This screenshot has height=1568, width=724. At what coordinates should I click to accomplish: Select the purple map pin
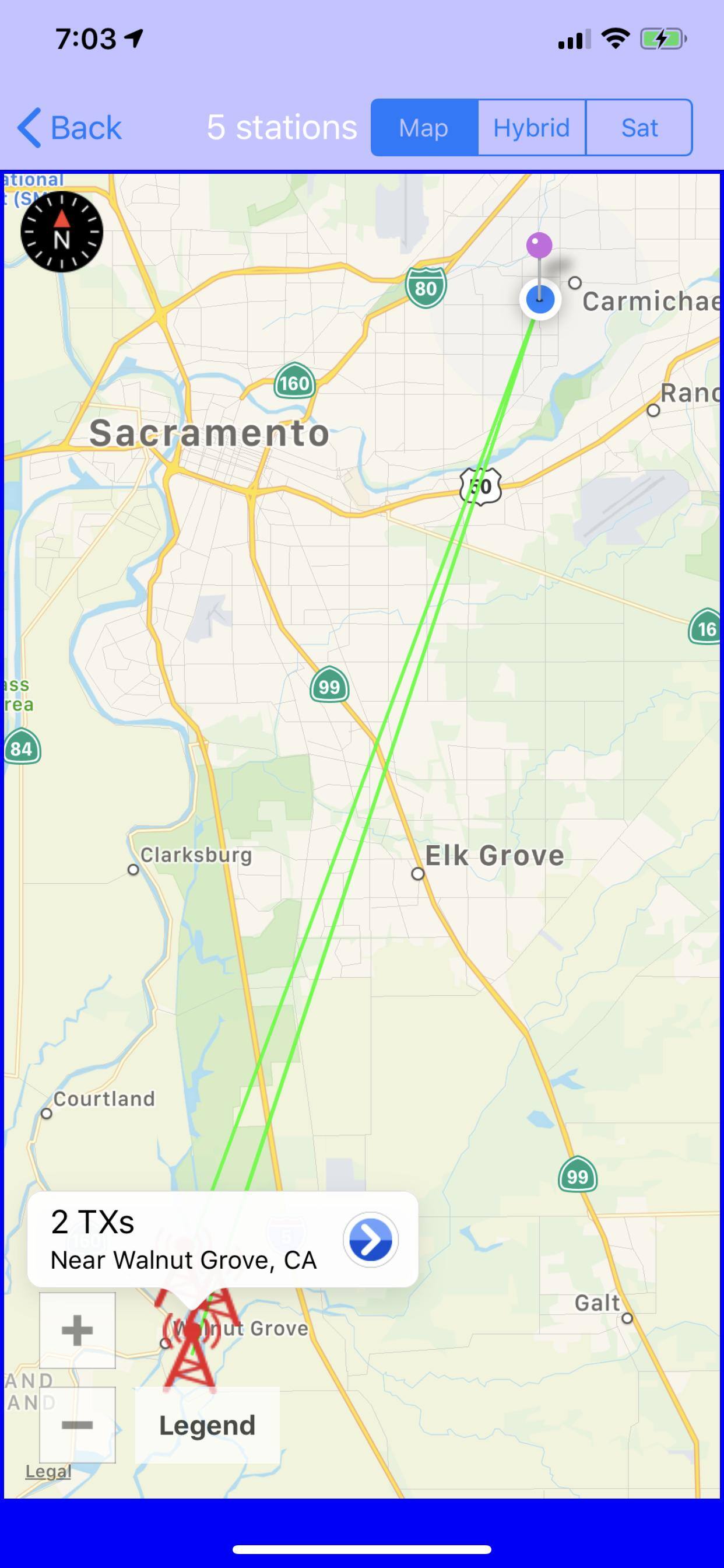pyautogui.click(x=539, y=246)
